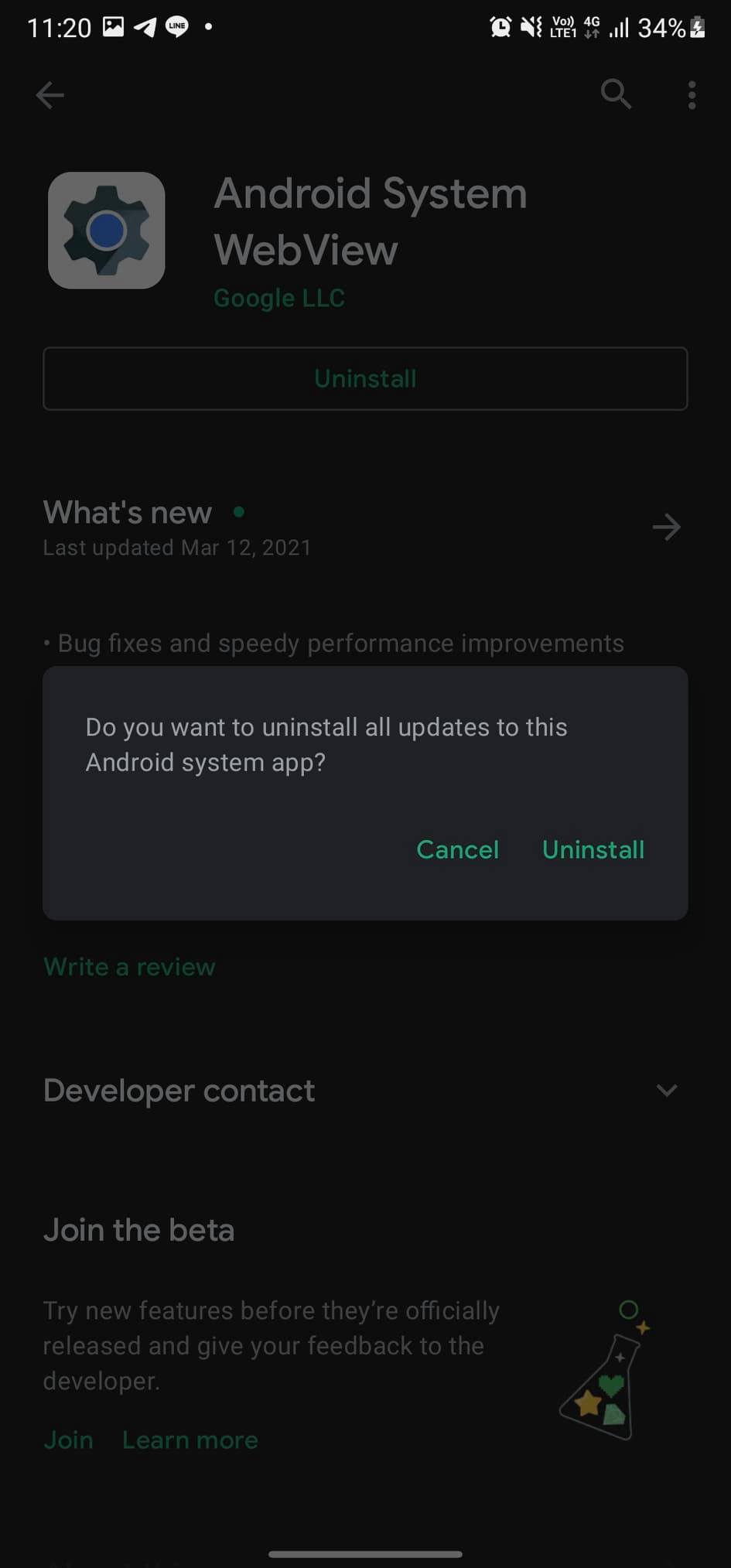Open Learn more about the beta
Viewport: 731px width, 1568px height.
pos(190,1440)
